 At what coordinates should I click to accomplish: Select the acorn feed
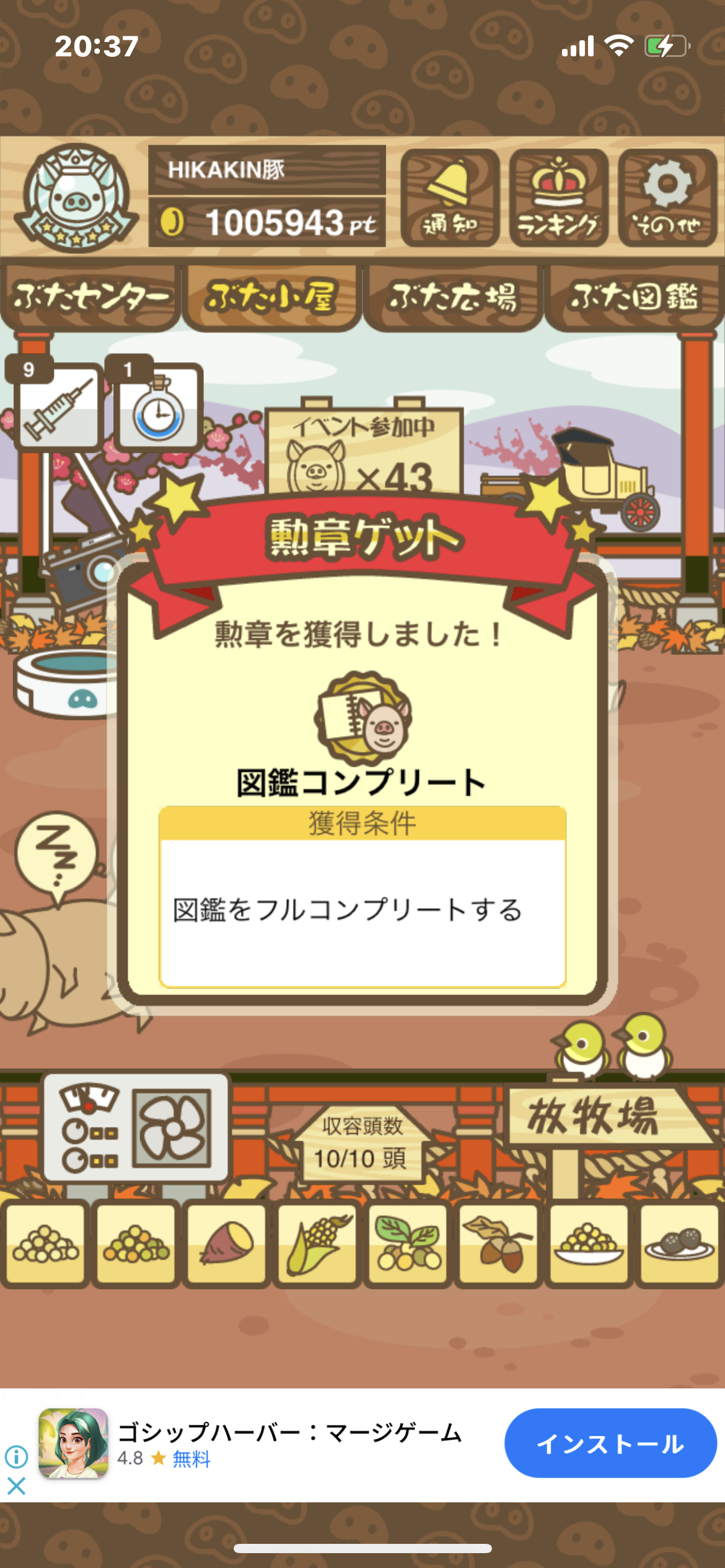coord(498,1242)
